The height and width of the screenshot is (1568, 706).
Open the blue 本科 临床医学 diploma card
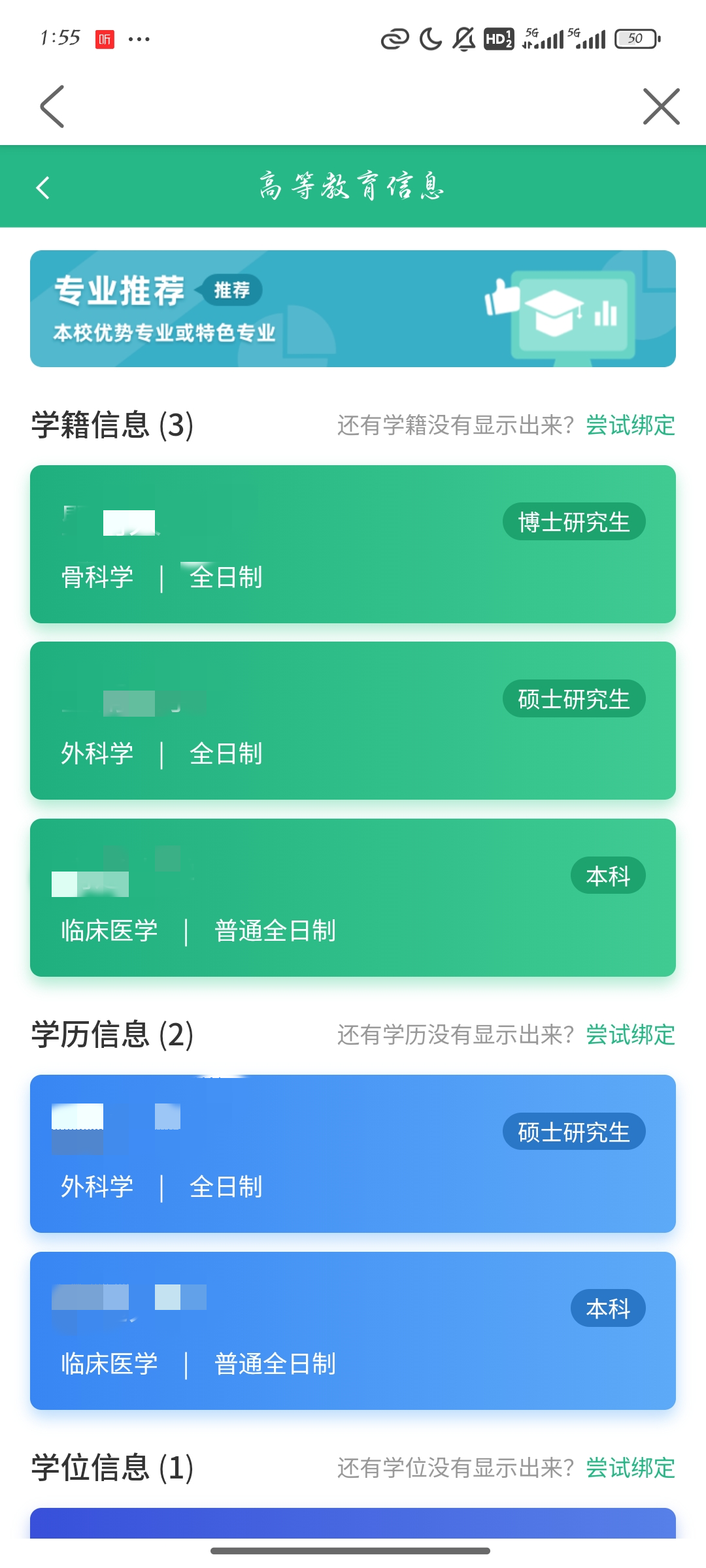tap(353, 1331)
